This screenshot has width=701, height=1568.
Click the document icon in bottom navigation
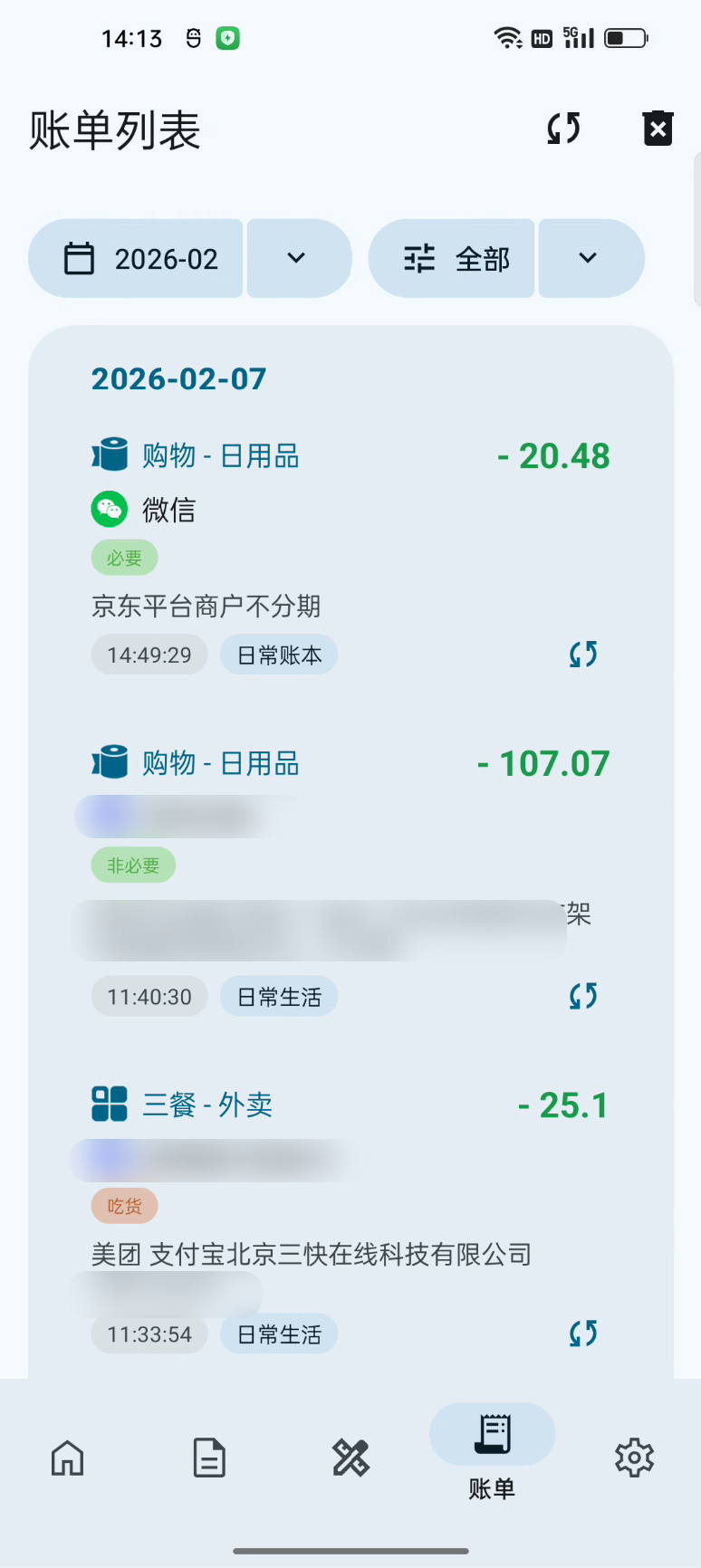click(208, 1458)
